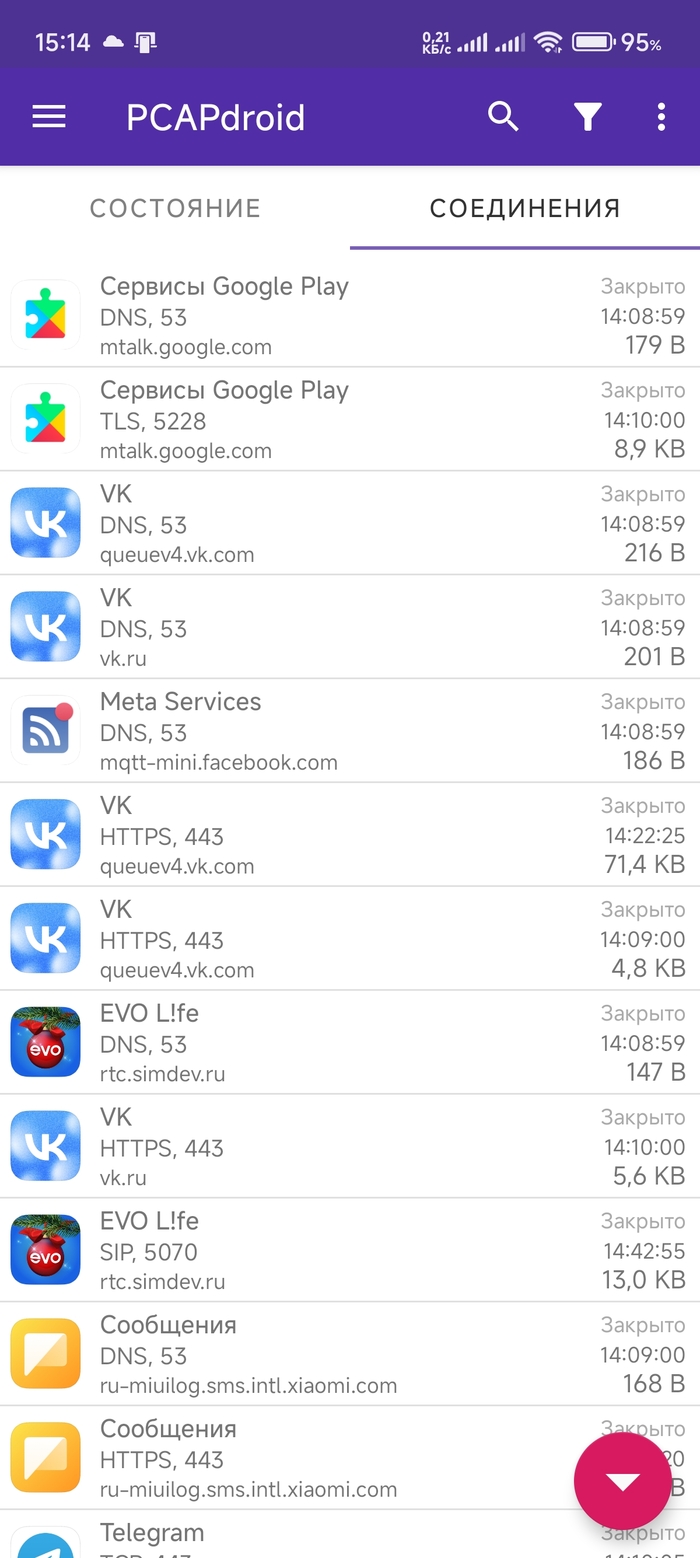Screen dimensions: 700x1558
Task: Open Meta Services mqtt-mini.facebook.com connection
Action: (350, 731)
